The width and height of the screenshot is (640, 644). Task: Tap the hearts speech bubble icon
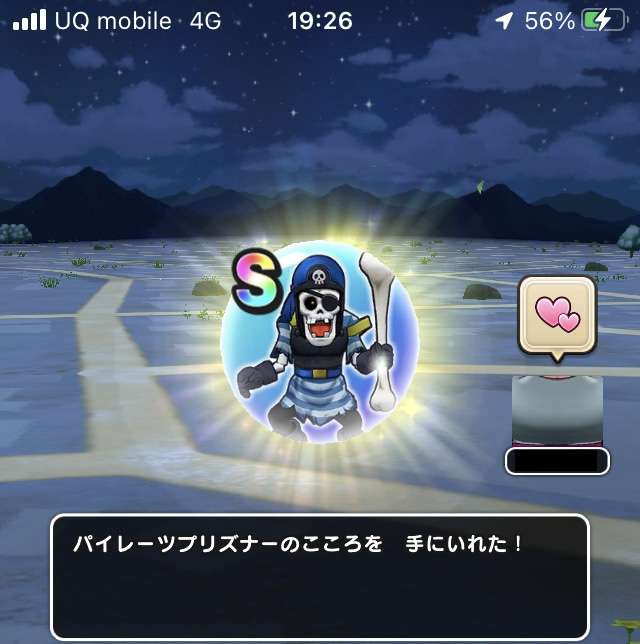[557, 314]
